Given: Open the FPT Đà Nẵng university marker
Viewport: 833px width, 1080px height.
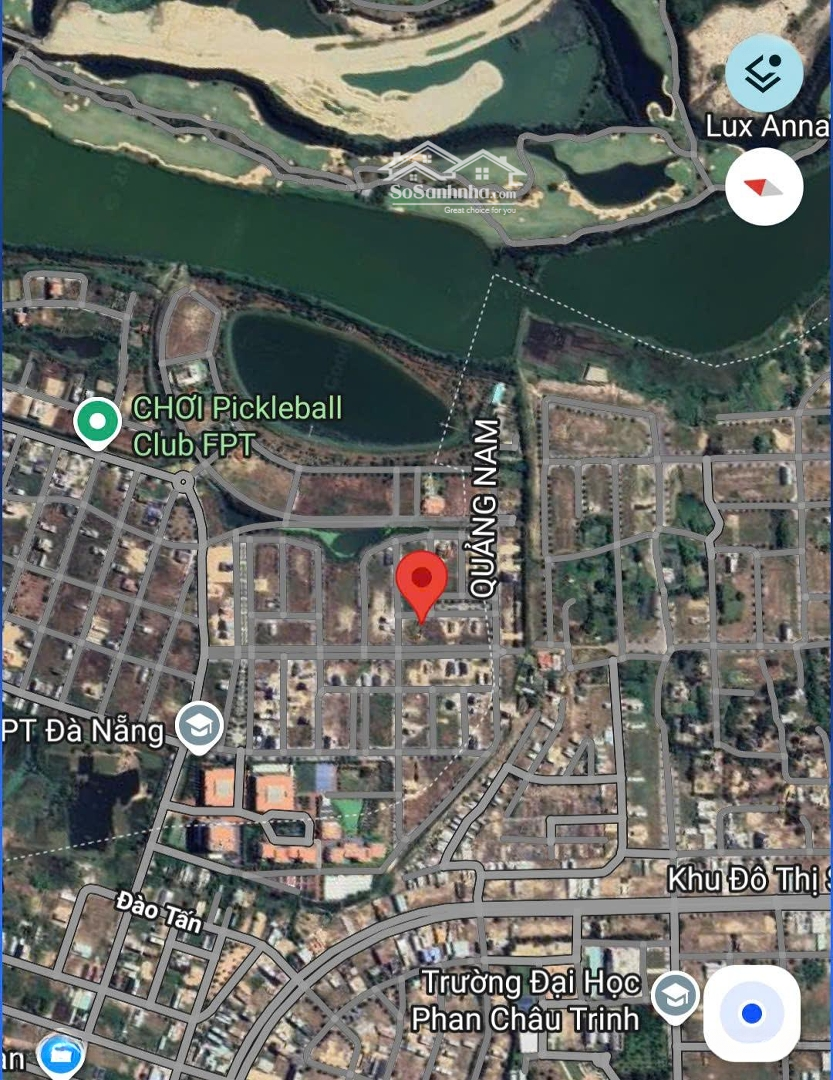Looking at the screenshot, I should 200,728.
